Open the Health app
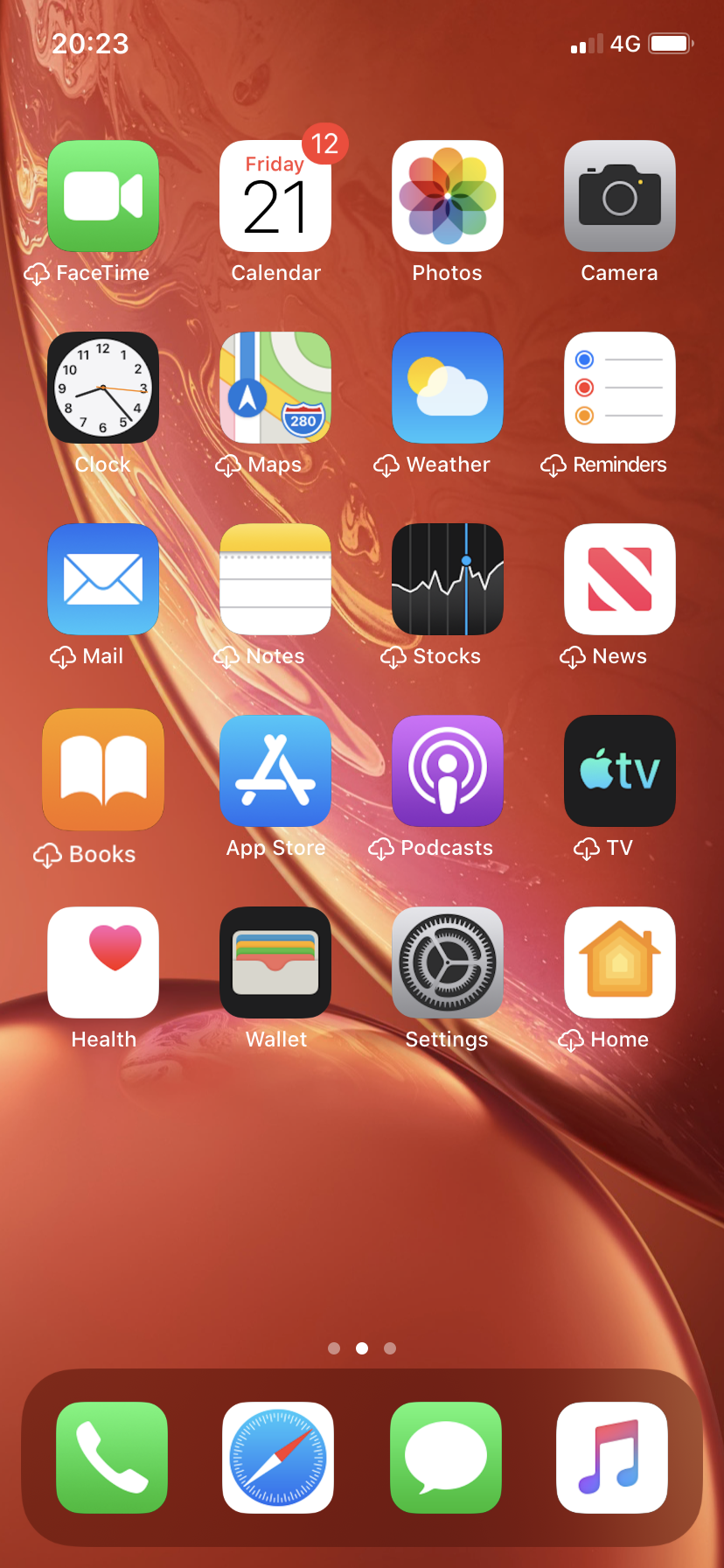 (x=103, y=962)
